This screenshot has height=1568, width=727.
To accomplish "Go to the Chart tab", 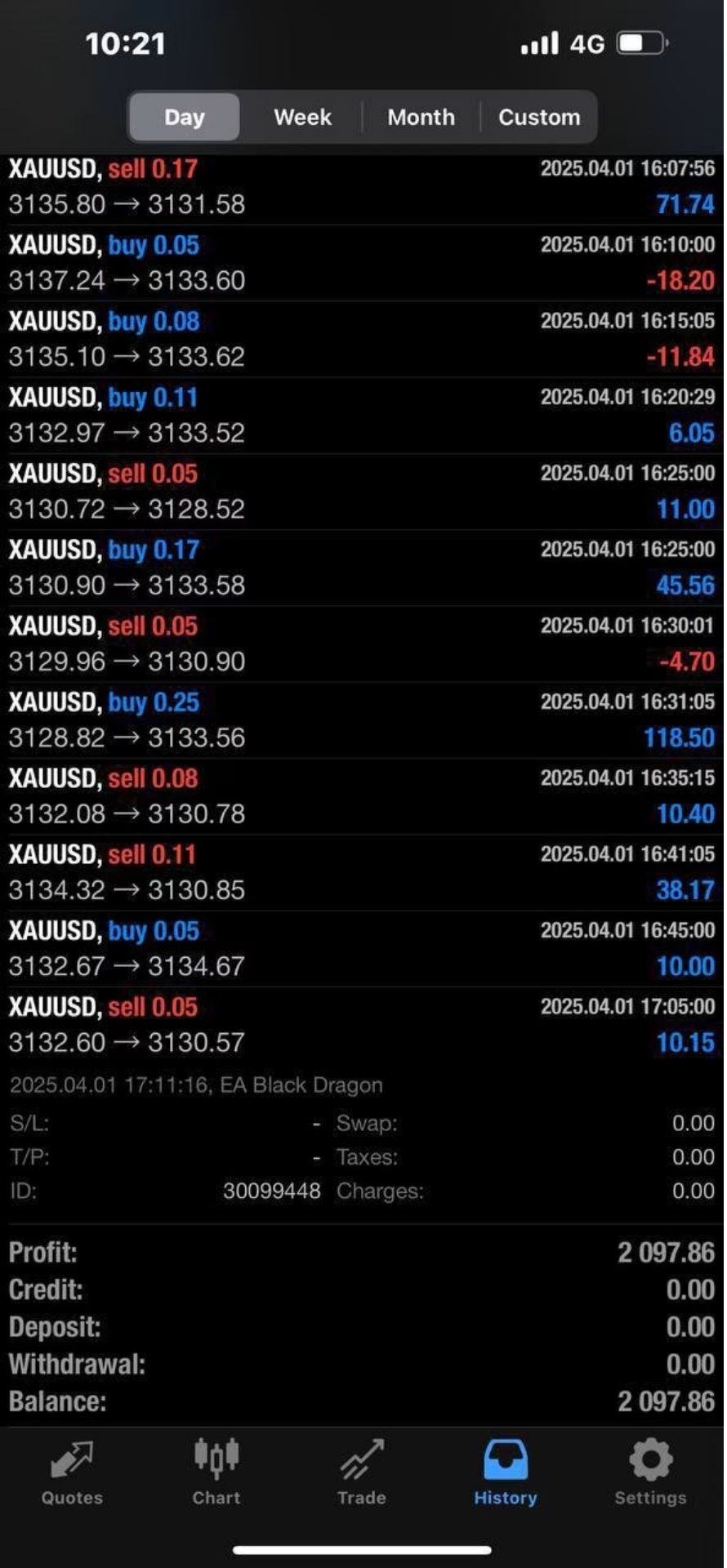I will [x=216, y=1472].
